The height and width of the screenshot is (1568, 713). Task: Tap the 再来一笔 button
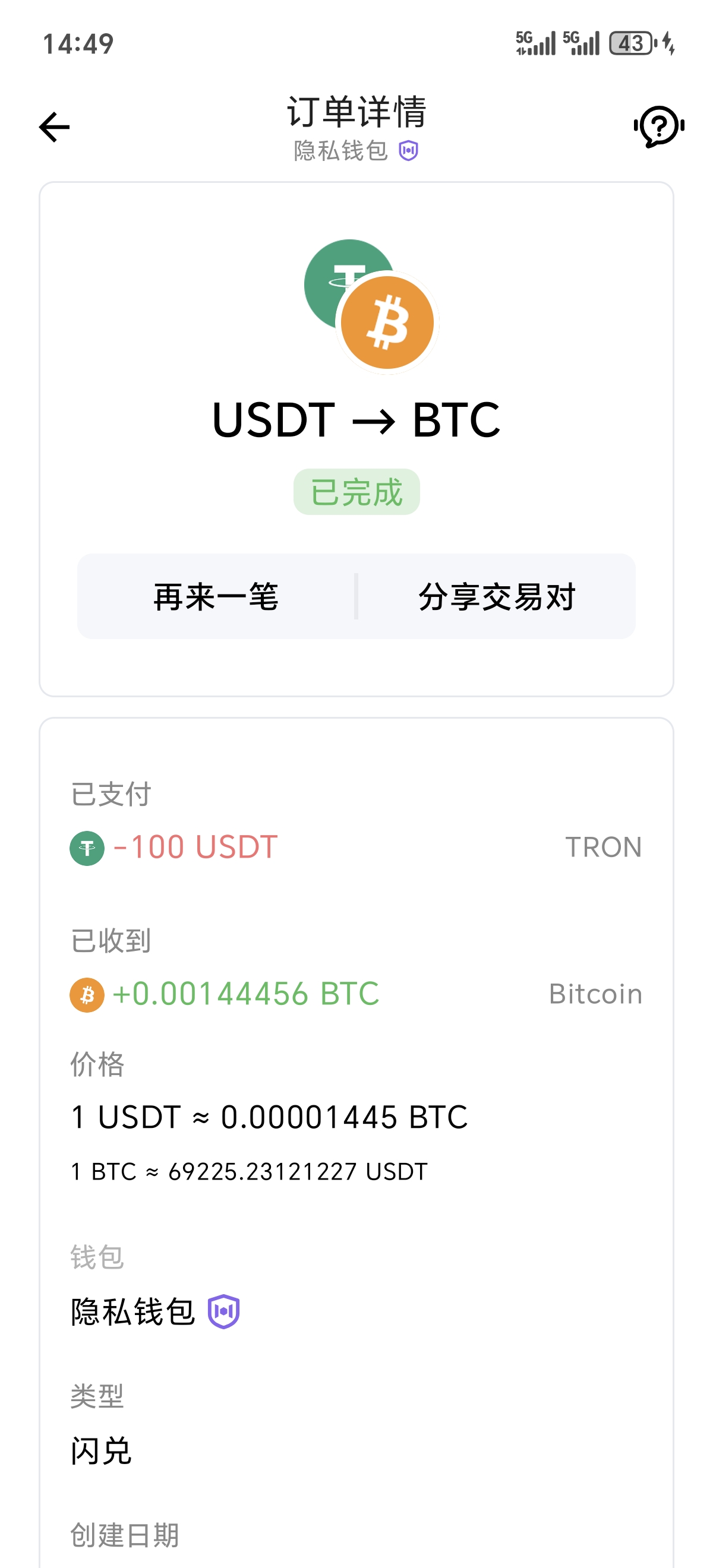pyautogui.click(x=216, y=596)
